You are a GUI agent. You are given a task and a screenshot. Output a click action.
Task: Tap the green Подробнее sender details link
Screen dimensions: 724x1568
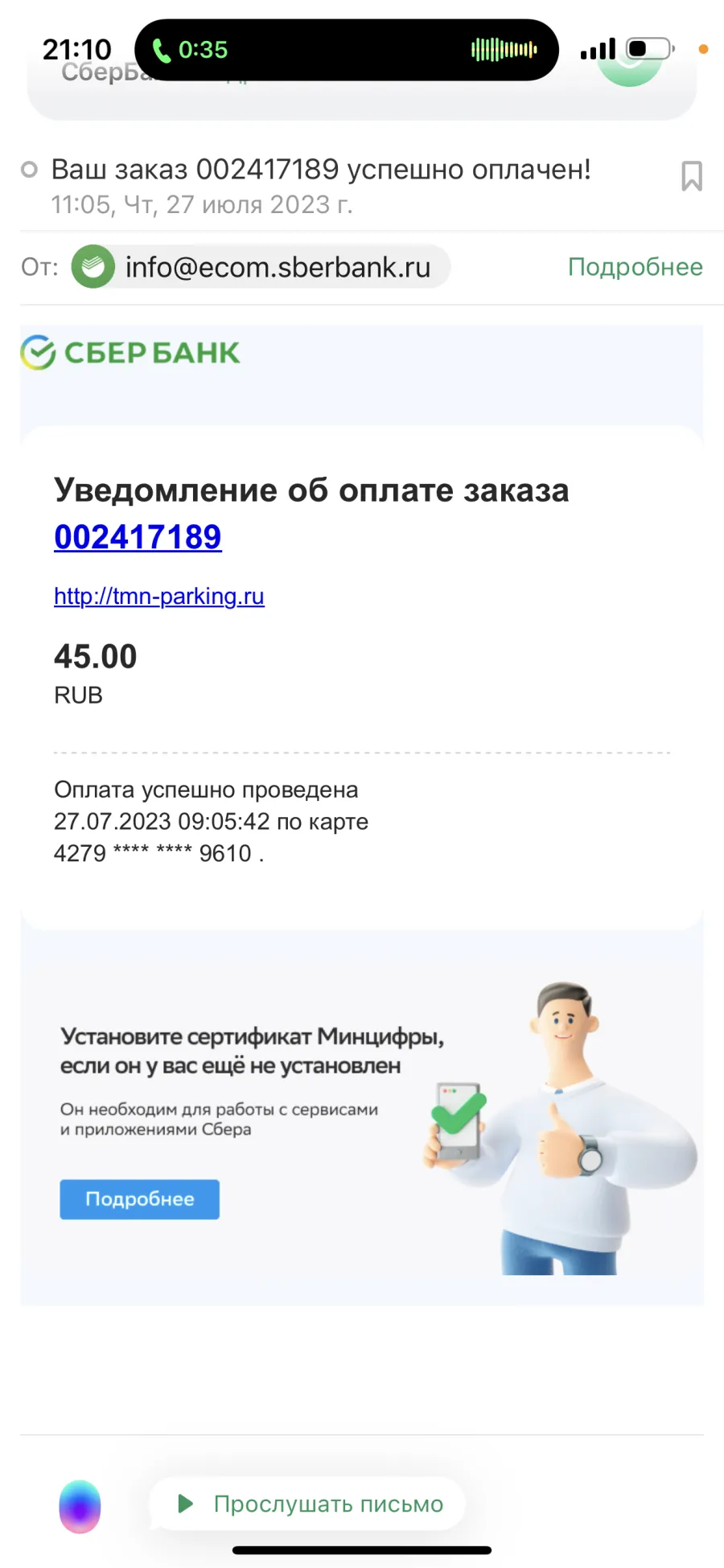(x=635, y=267)
